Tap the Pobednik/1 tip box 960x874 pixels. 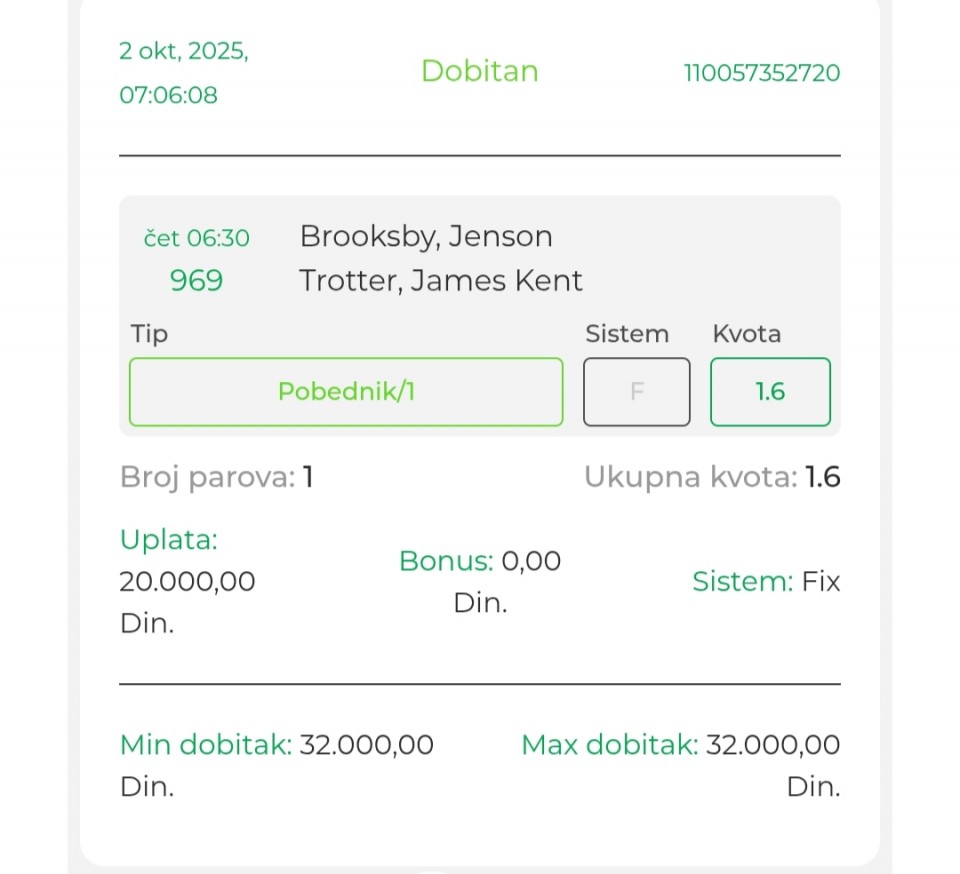[x=346, y=392]
